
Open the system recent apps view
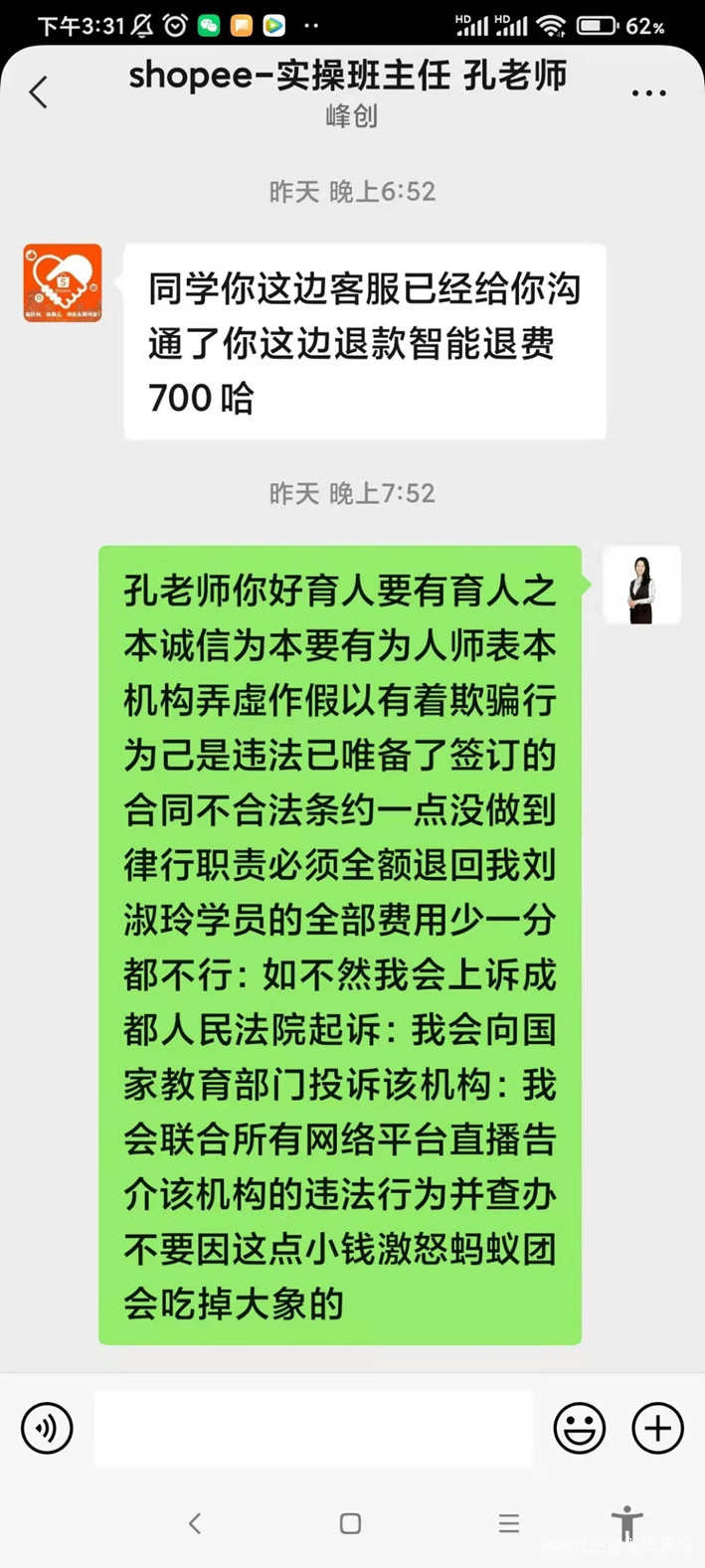click(x=509, y=1523)
